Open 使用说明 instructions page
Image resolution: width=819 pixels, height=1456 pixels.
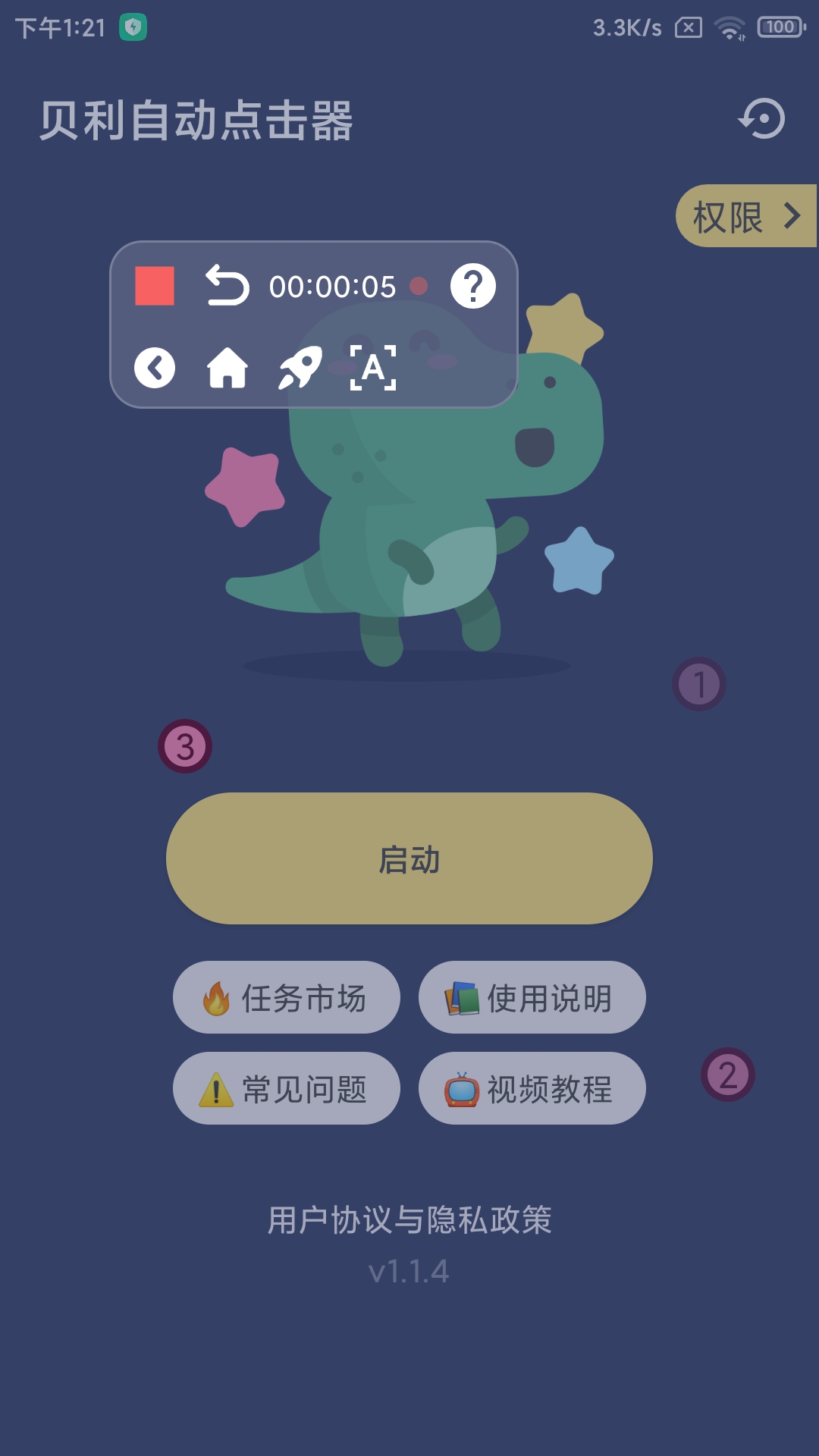click(x=532, y=999)
